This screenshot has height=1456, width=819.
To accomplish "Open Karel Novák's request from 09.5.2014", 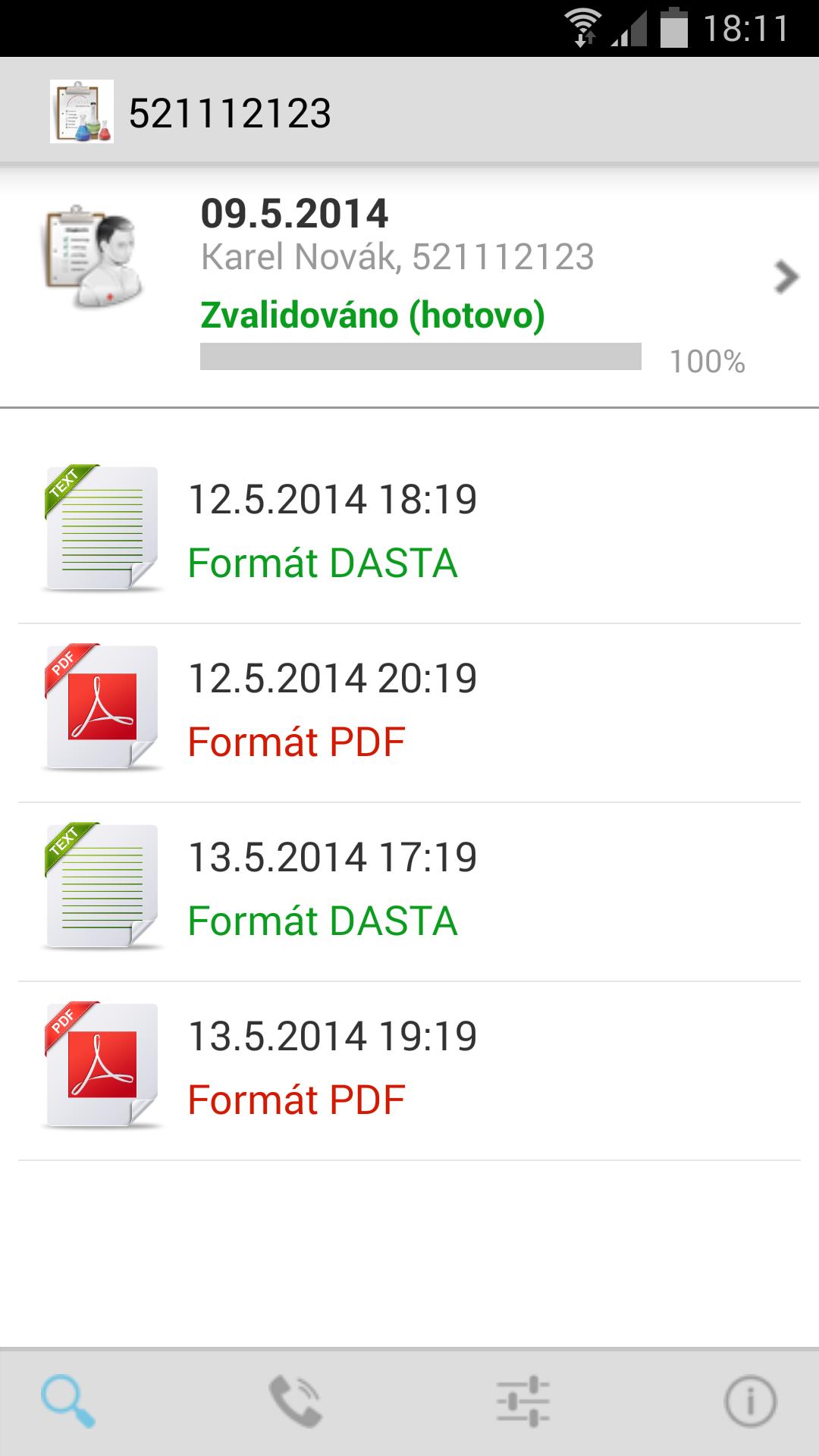I will 409,288.
